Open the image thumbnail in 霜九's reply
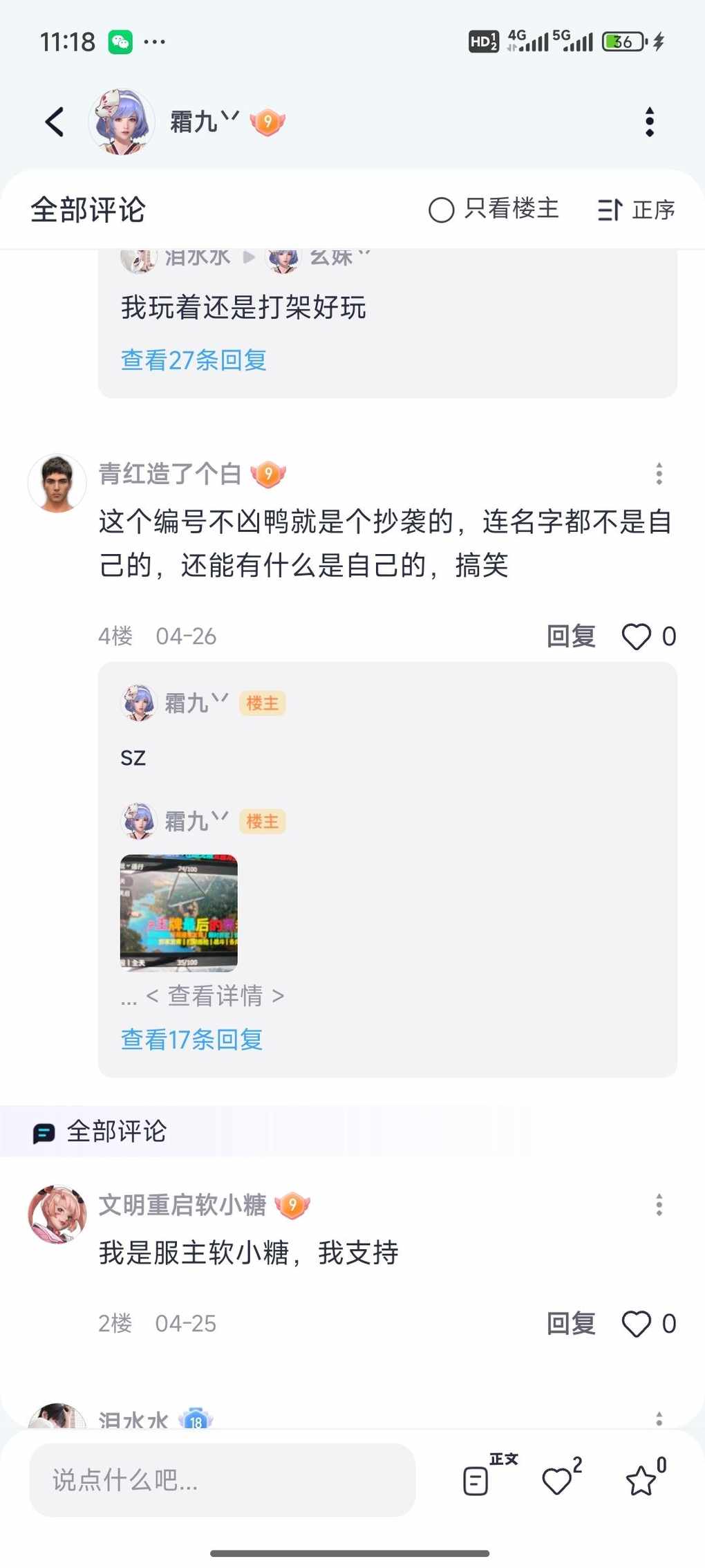Viewport: 705px width, 1568px height. [179, 913]
